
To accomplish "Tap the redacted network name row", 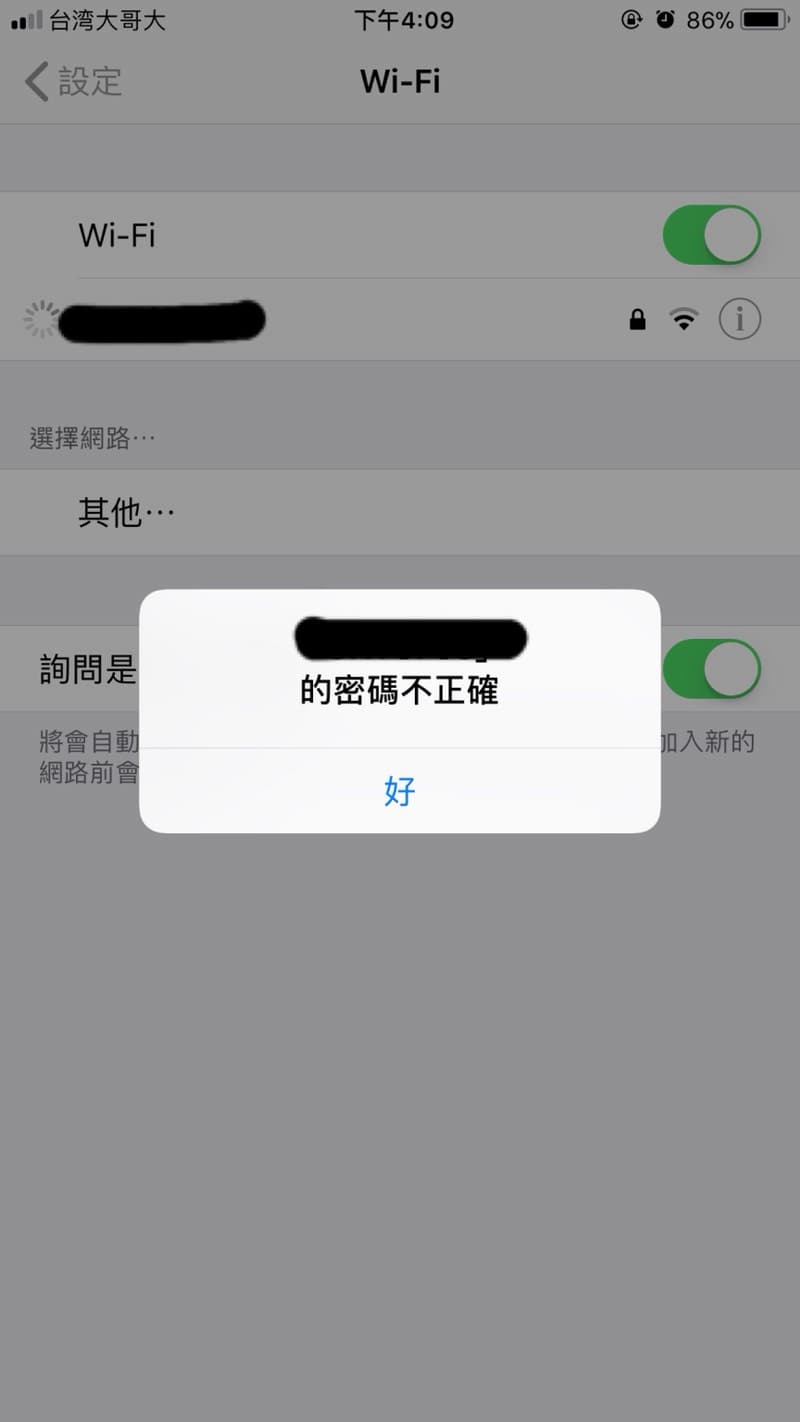I will [165, 320].
